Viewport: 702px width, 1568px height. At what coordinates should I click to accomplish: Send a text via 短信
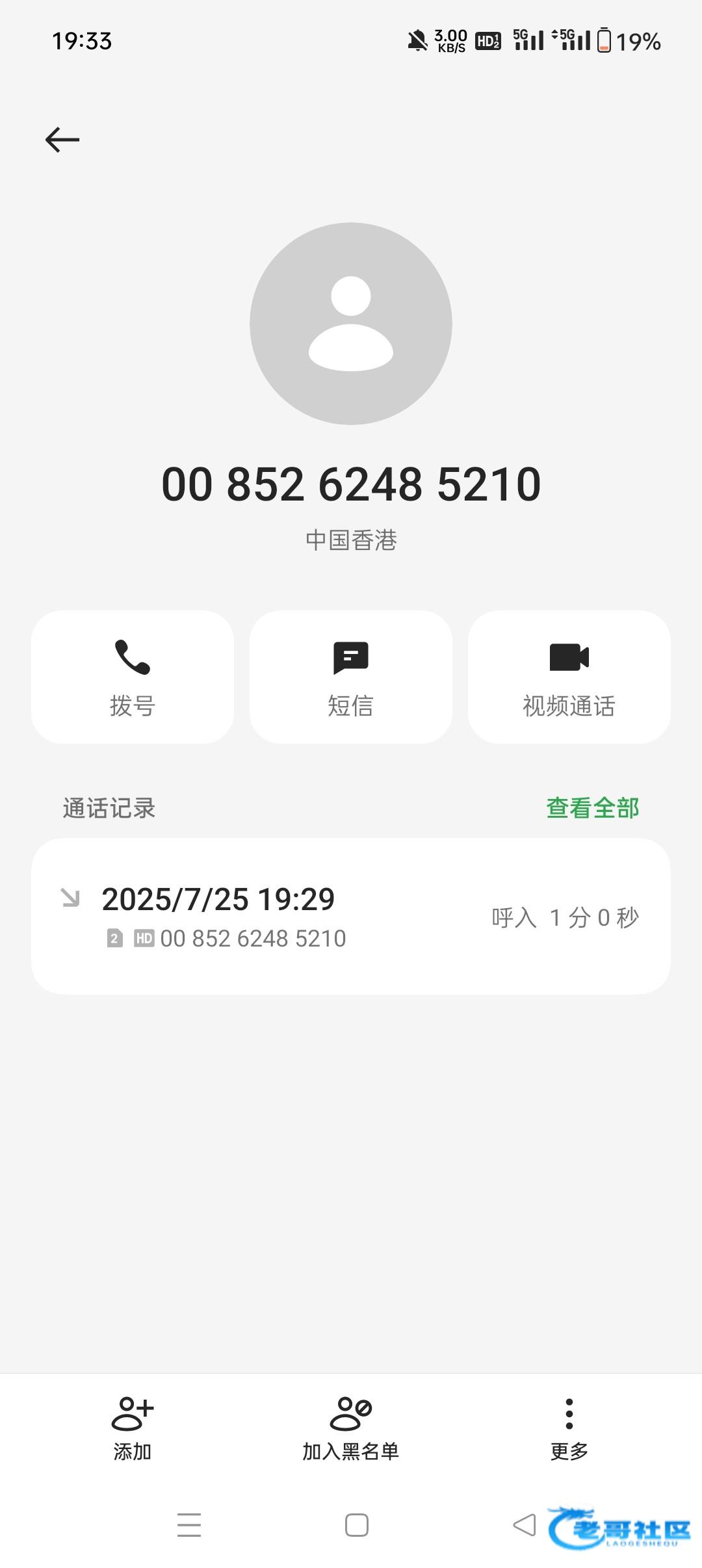coord(351,677)
